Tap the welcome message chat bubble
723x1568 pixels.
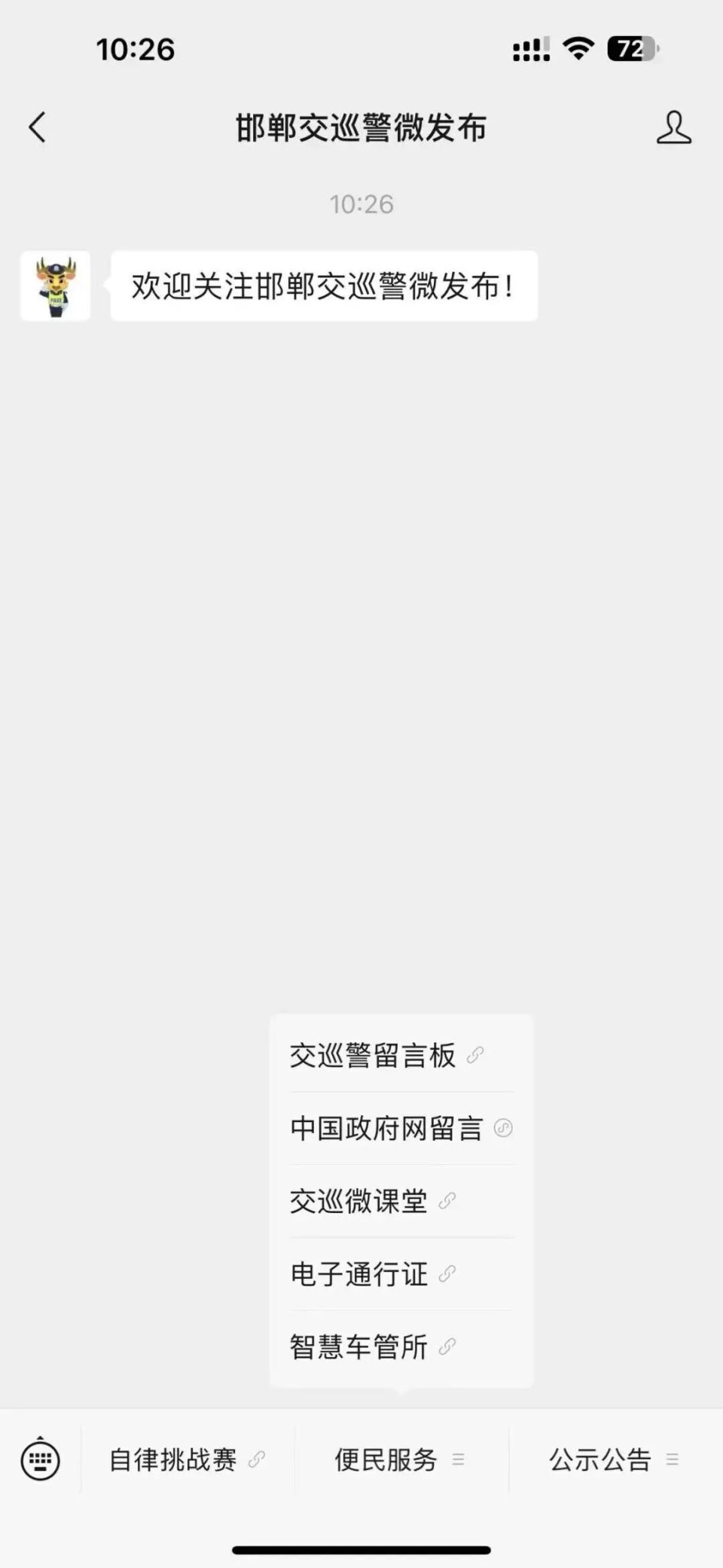322,286
